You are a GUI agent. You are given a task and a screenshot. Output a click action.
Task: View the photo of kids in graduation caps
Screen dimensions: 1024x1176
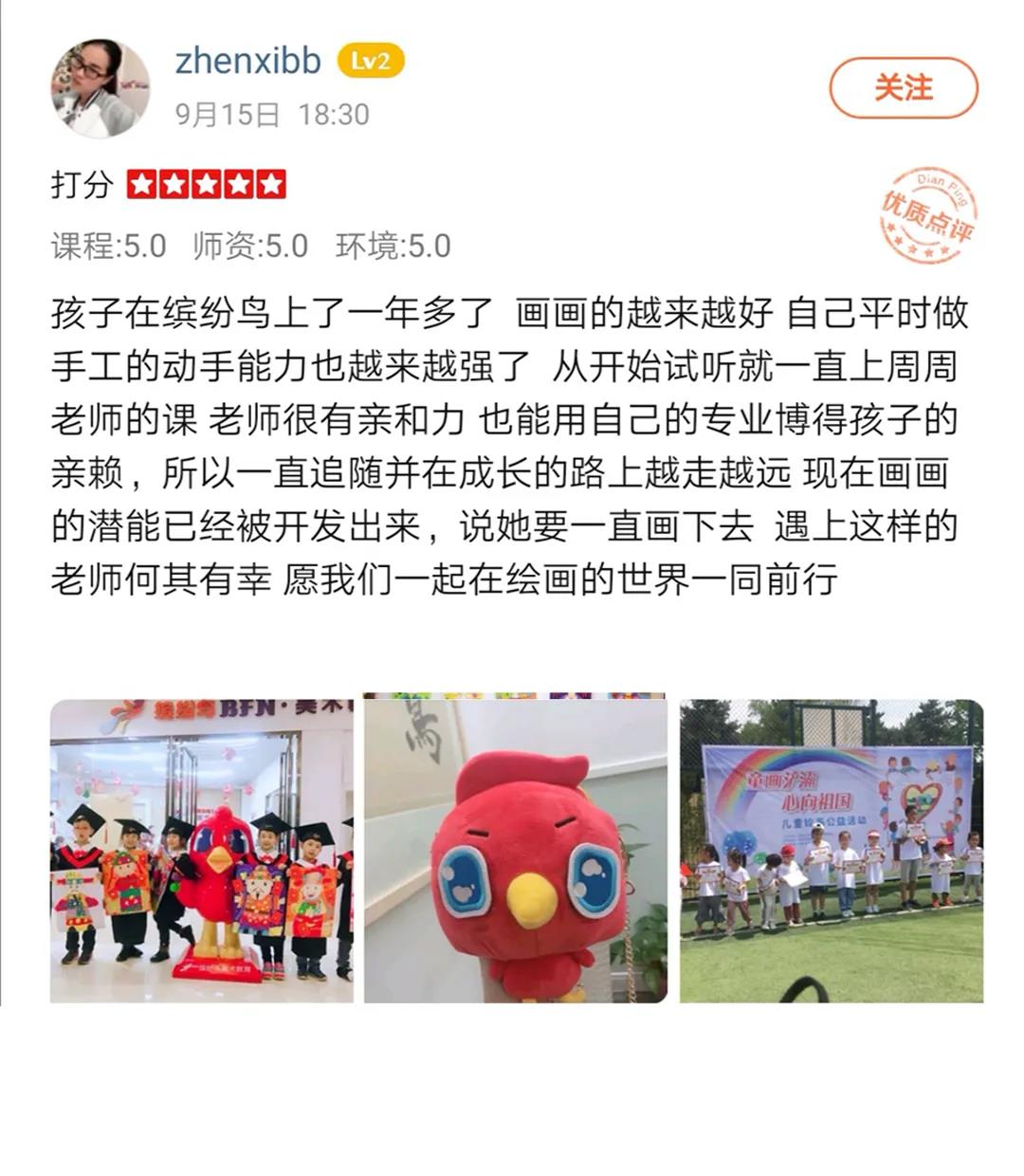pos(201,851)
